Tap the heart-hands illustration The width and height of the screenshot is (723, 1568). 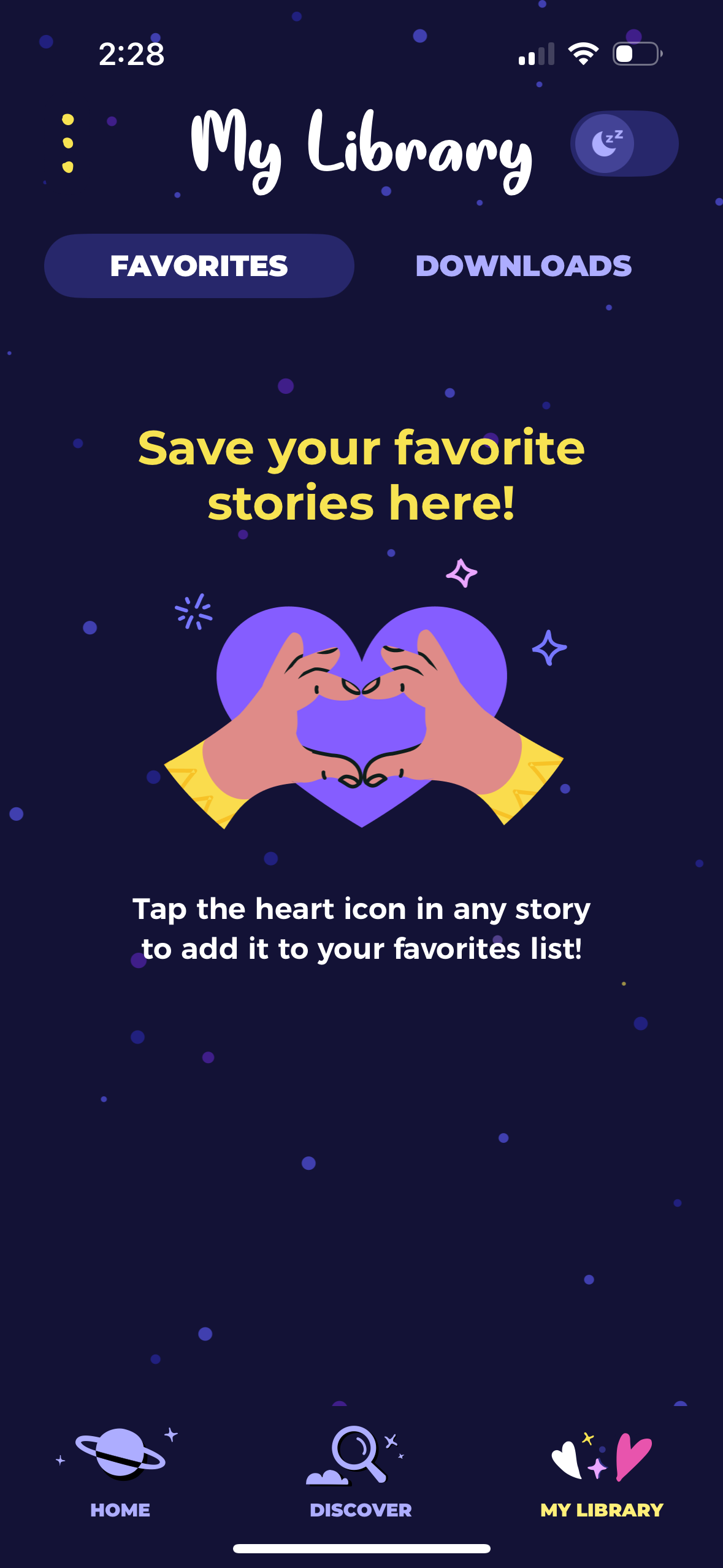(x=362, y=718)
